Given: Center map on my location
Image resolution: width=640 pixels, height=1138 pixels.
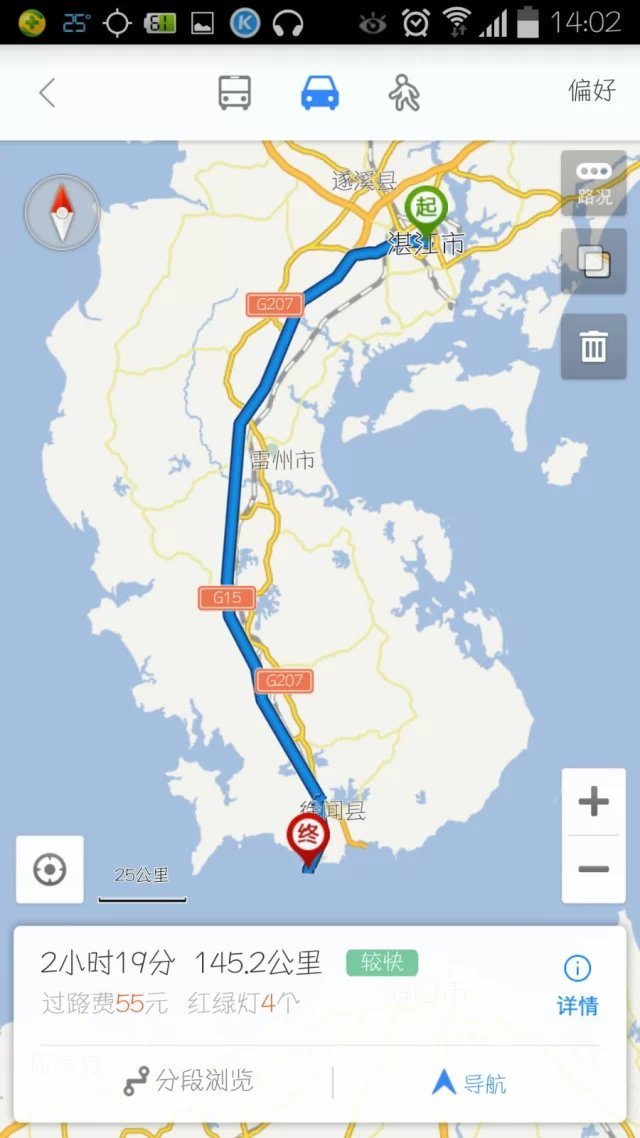Looking at the screenshot, I should click(50, 869).
